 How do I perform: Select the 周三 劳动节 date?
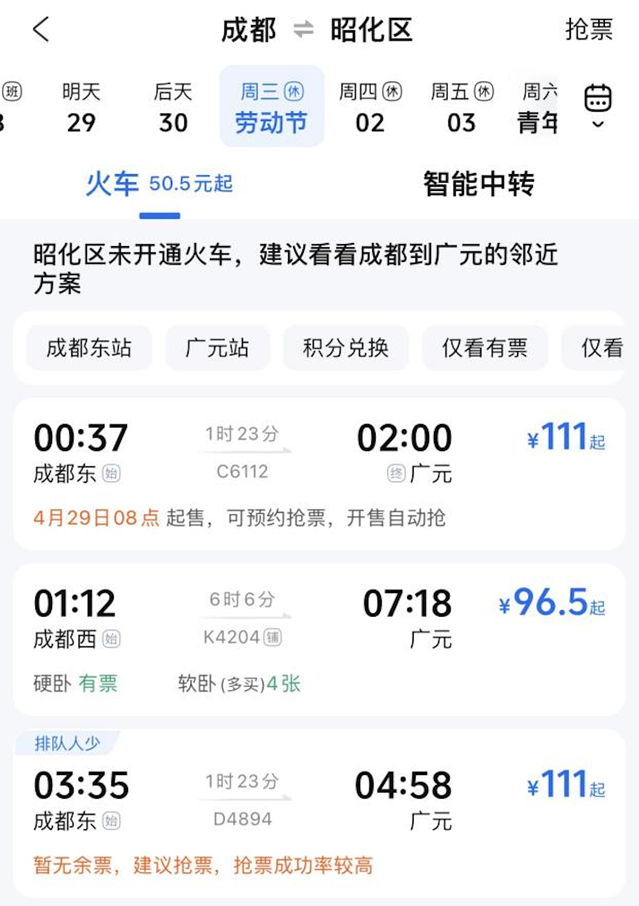tap(272, 107)
